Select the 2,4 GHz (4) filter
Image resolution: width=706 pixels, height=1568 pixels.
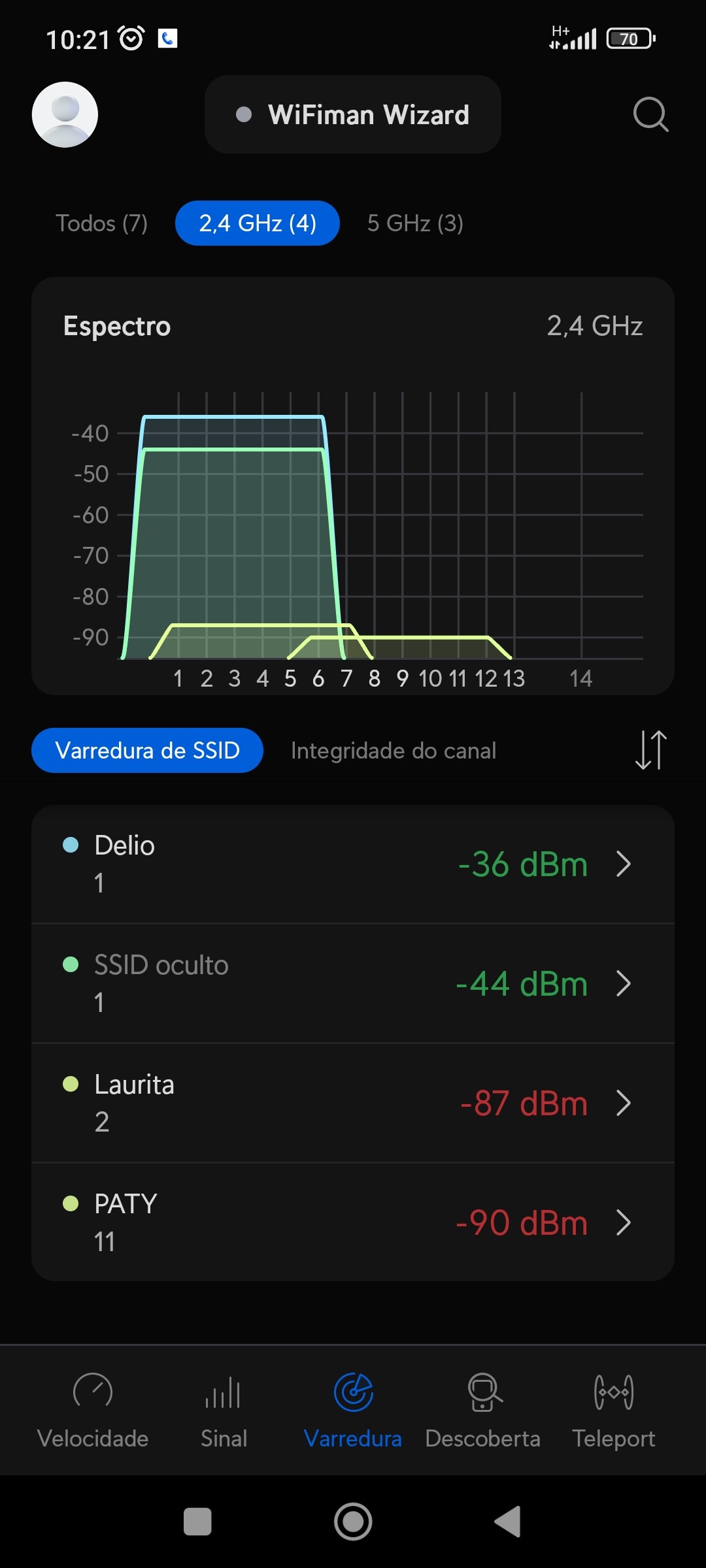[x=257, y=223]
